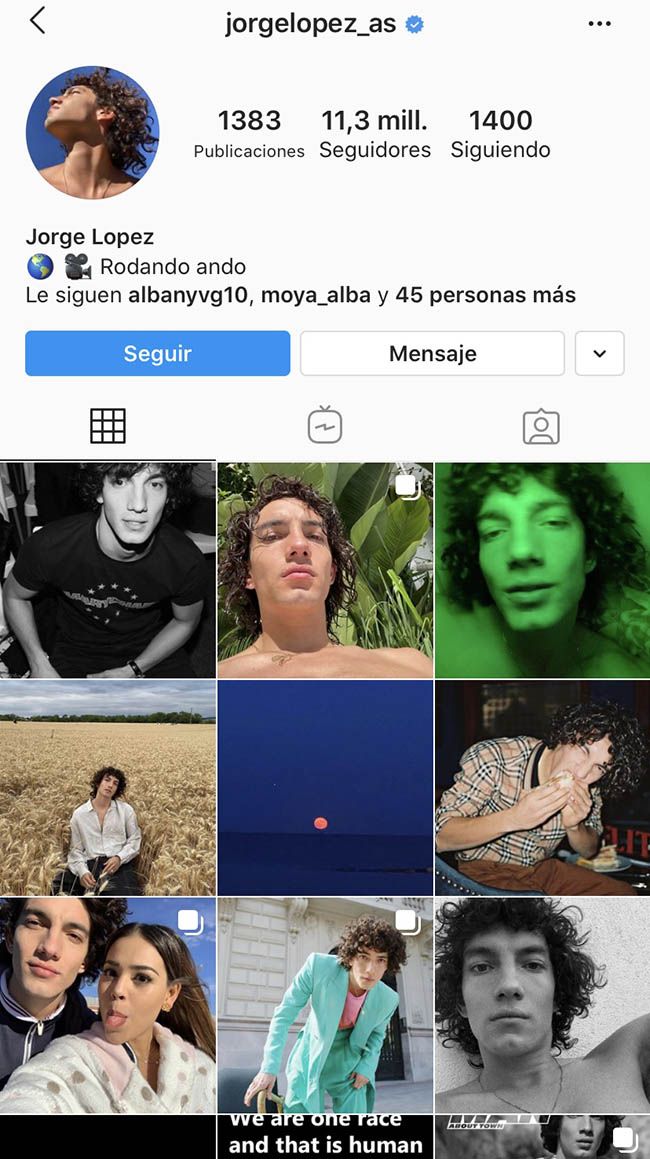Open the 1400 Siguiendo list

pos(500,134)
